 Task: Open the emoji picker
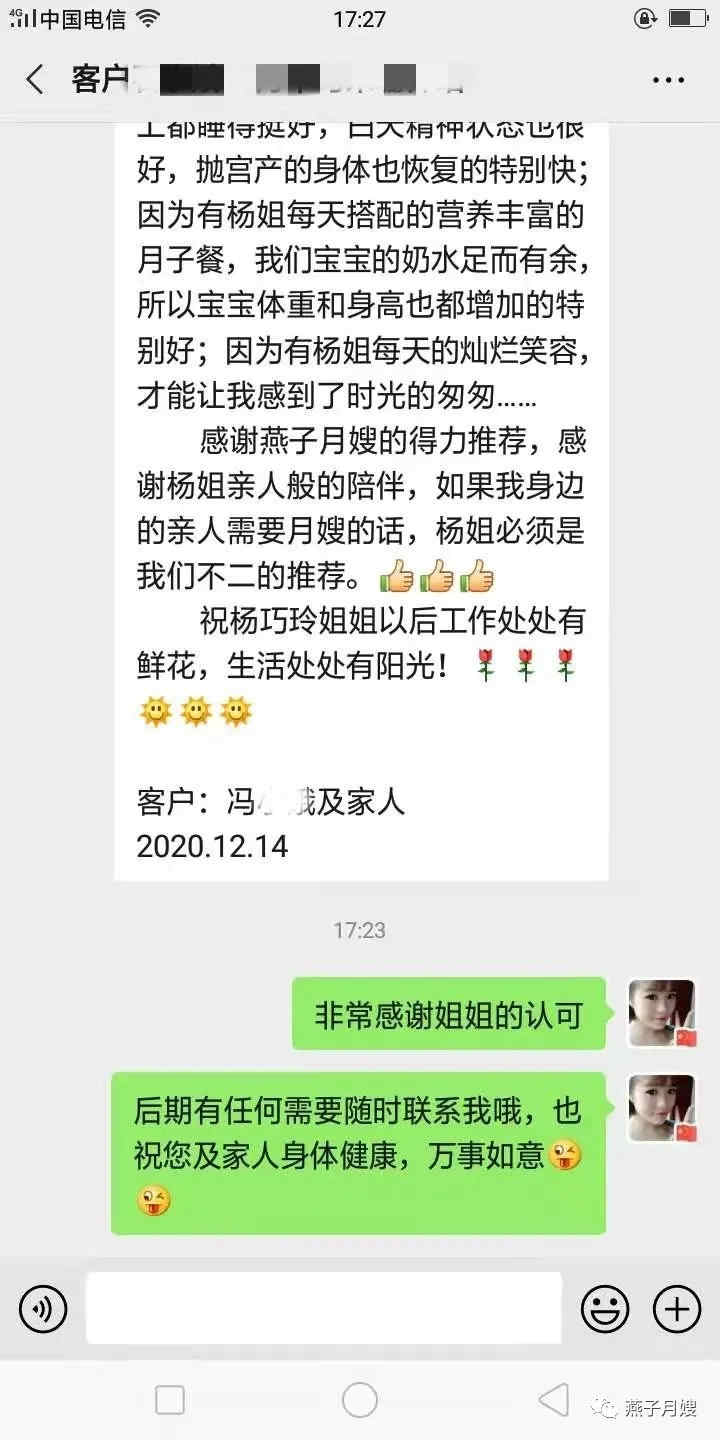(x=606, y=1308)
